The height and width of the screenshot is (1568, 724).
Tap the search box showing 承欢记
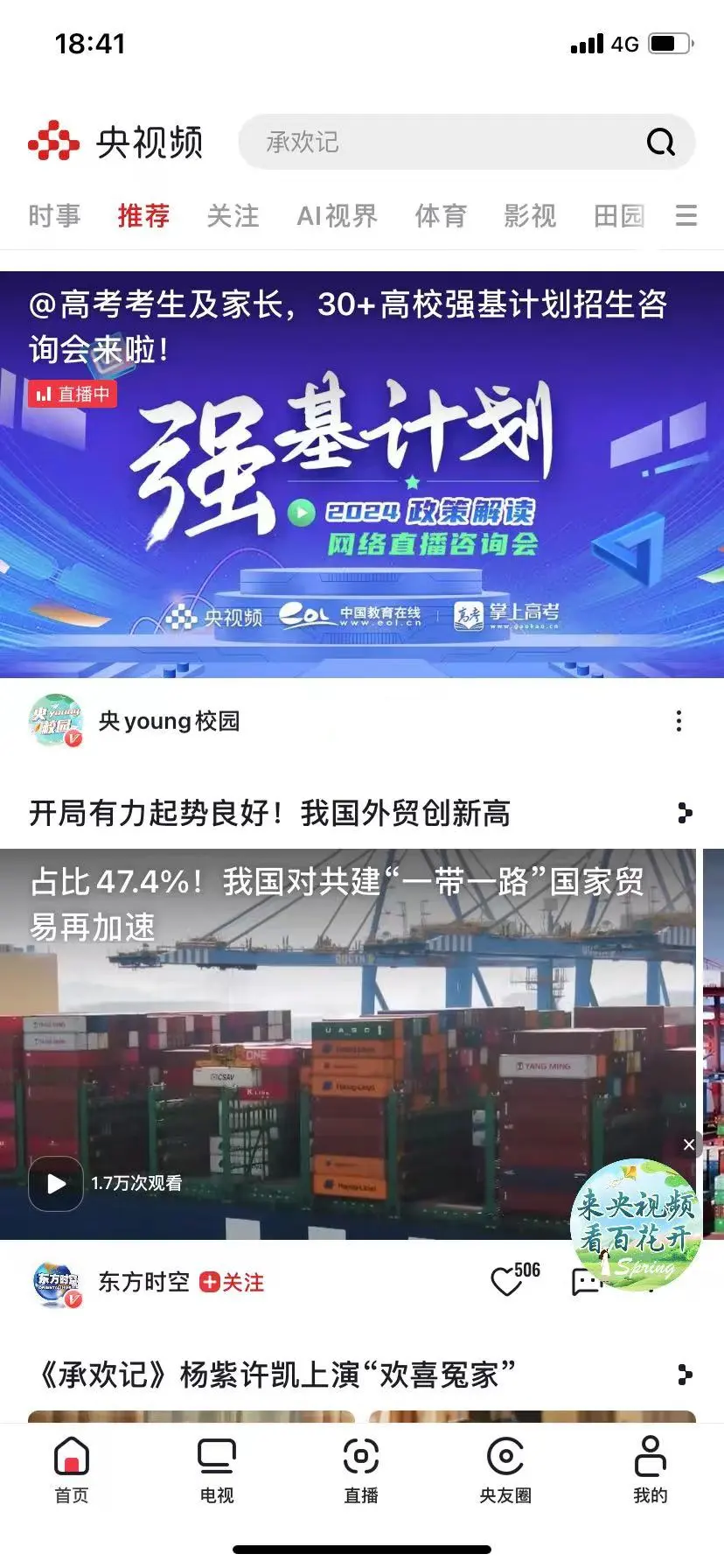[437, 142]
